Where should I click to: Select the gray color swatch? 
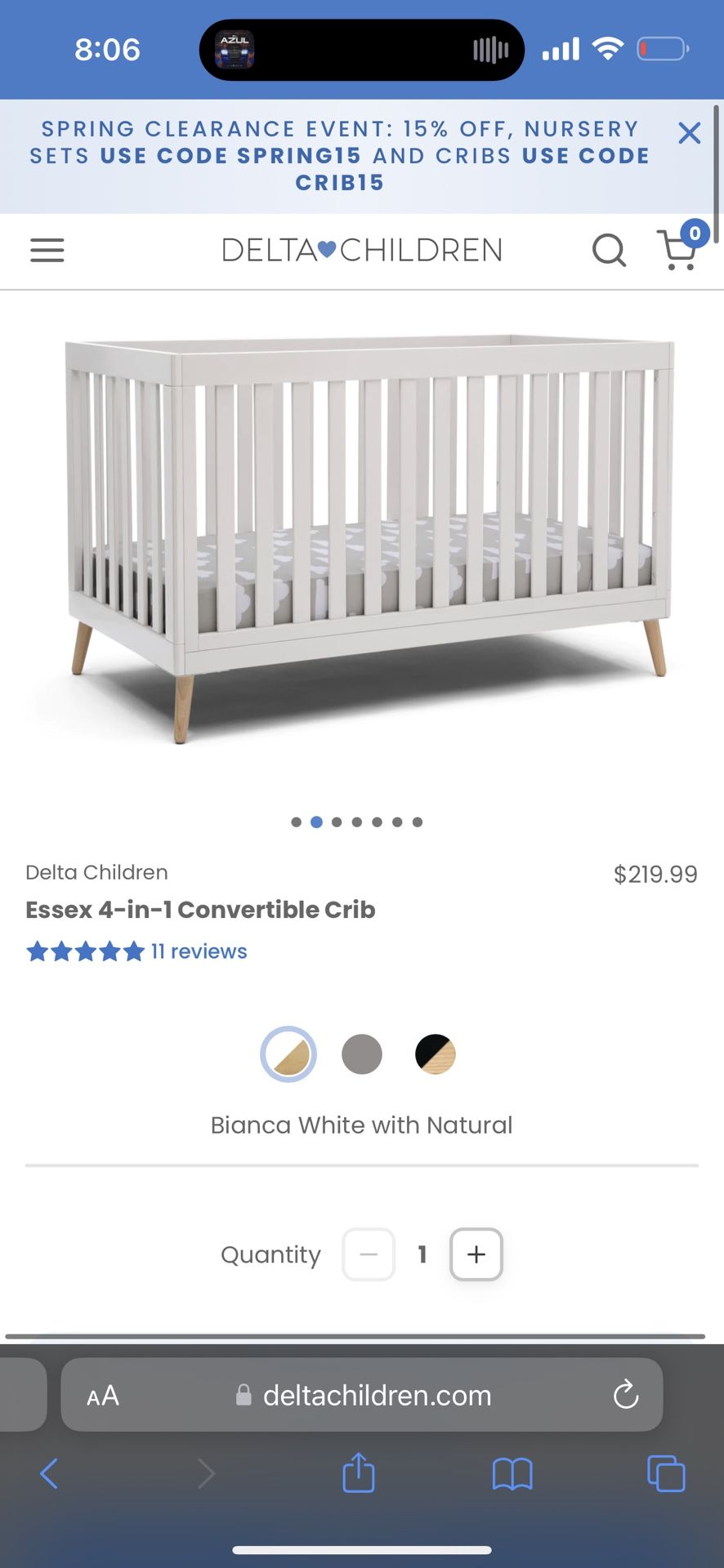(362, 1053)
